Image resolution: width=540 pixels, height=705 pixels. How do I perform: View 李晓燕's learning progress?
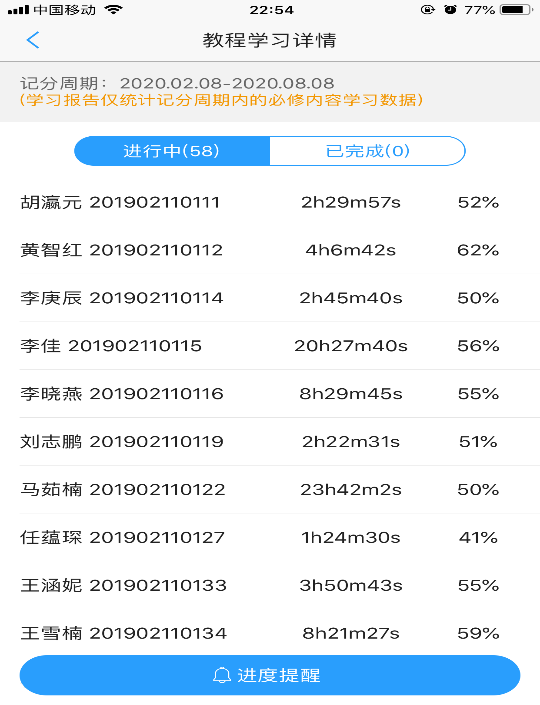(270, 393)
